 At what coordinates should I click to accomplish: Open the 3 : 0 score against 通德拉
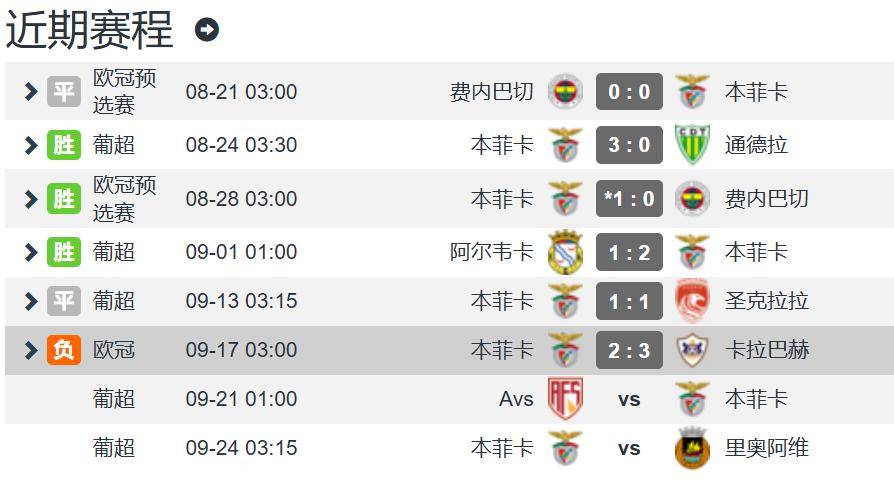pos(629,145)
